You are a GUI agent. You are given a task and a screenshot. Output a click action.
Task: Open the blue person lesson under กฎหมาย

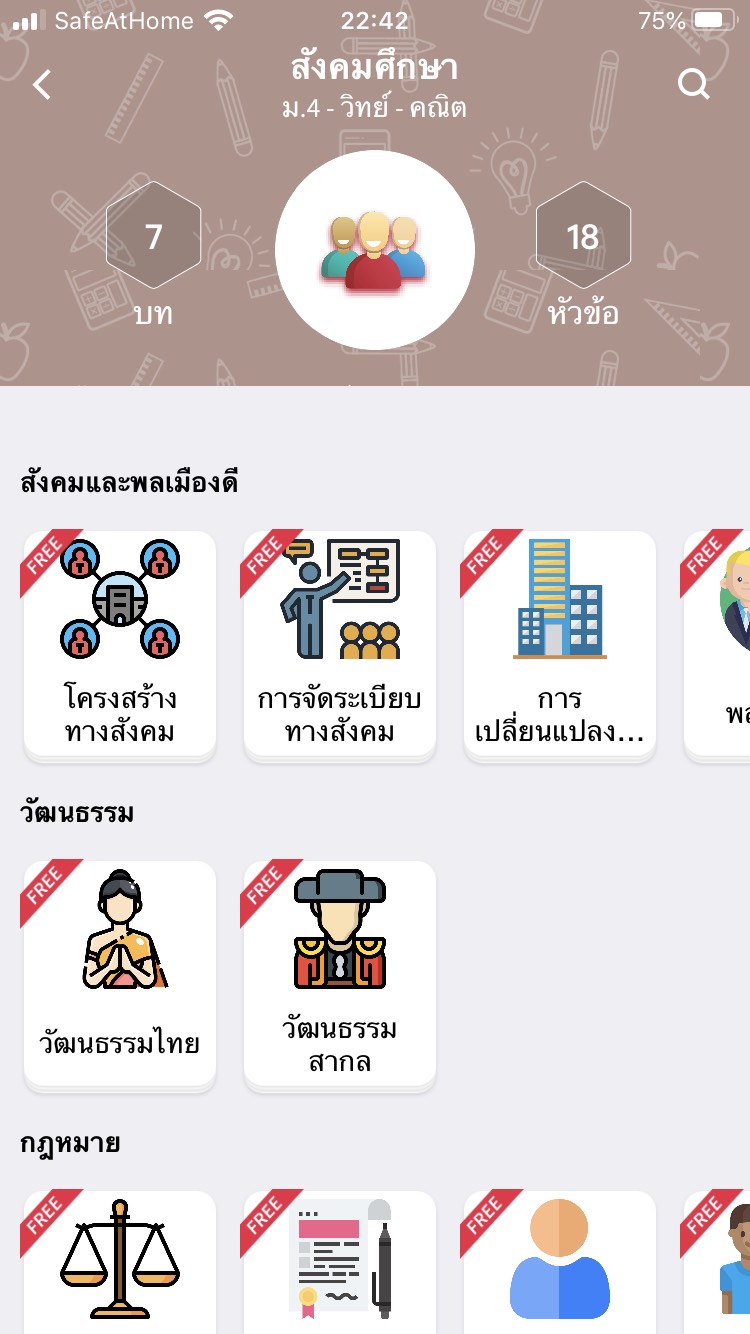(x=559, y=1270)
